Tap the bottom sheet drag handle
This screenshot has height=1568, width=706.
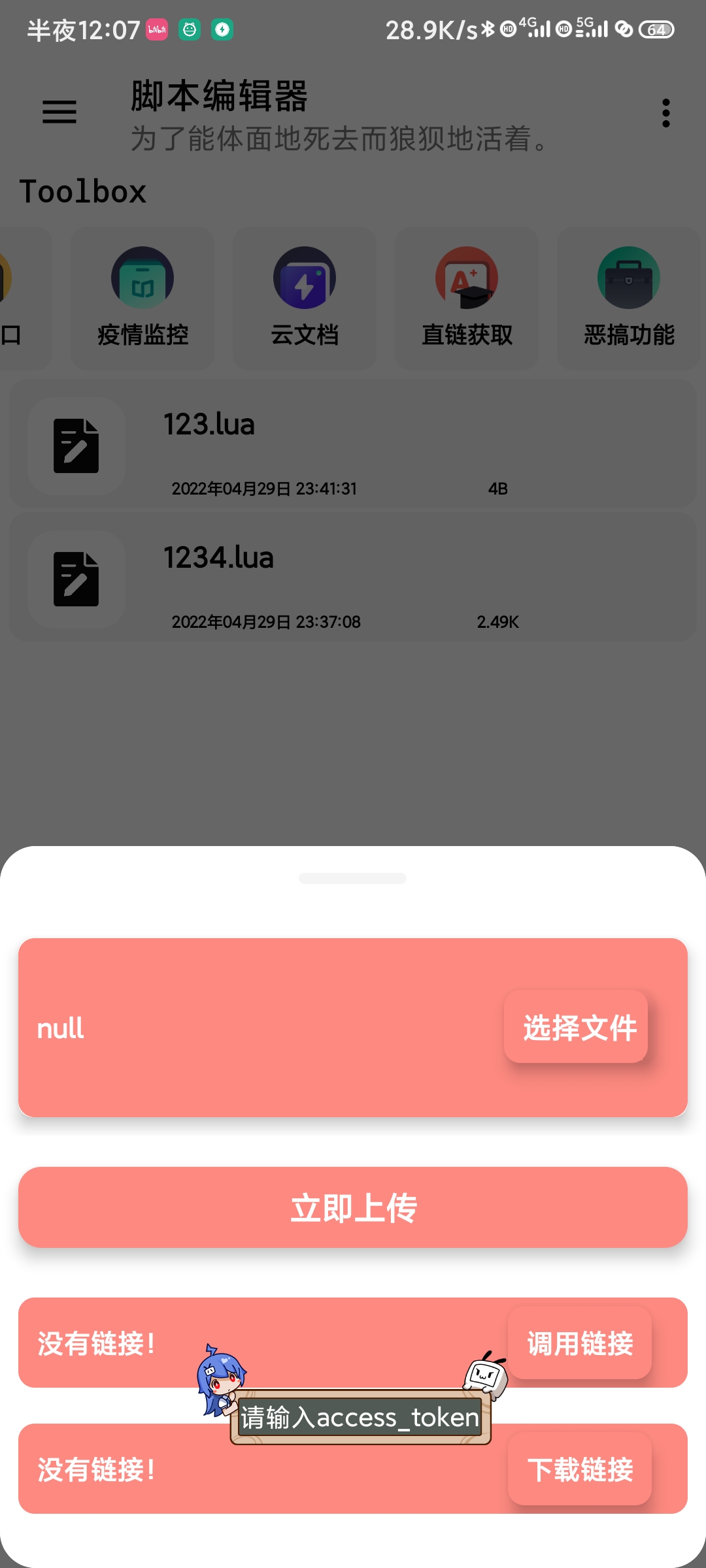(353, 878)
